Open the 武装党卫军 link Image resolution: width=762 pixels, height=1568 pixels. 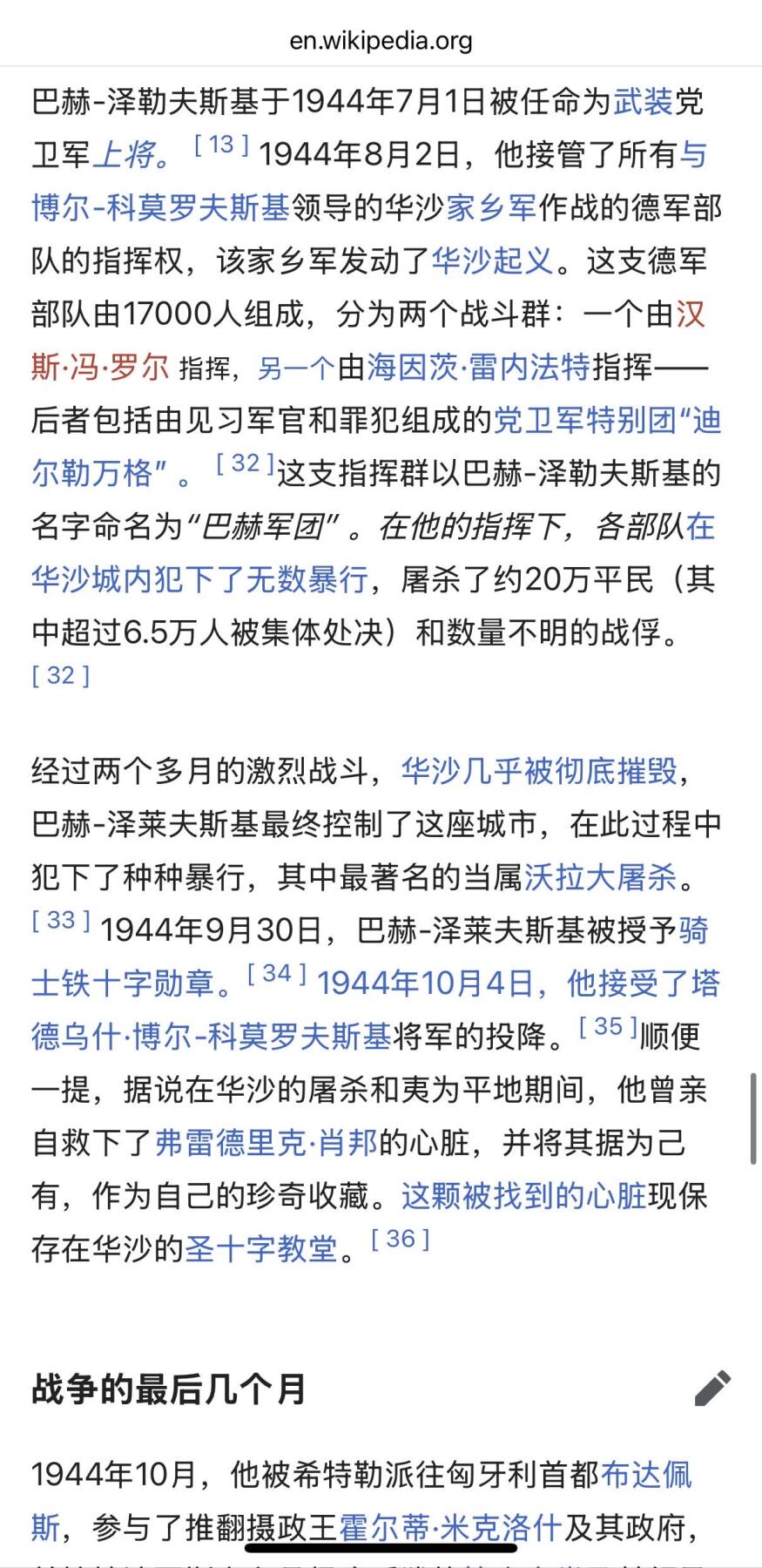[644, 102]
